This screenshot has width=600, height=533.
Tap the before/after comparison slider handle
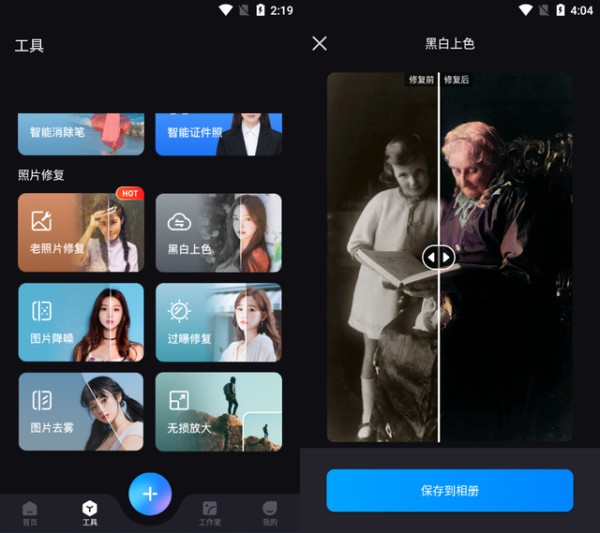[439, 257]
